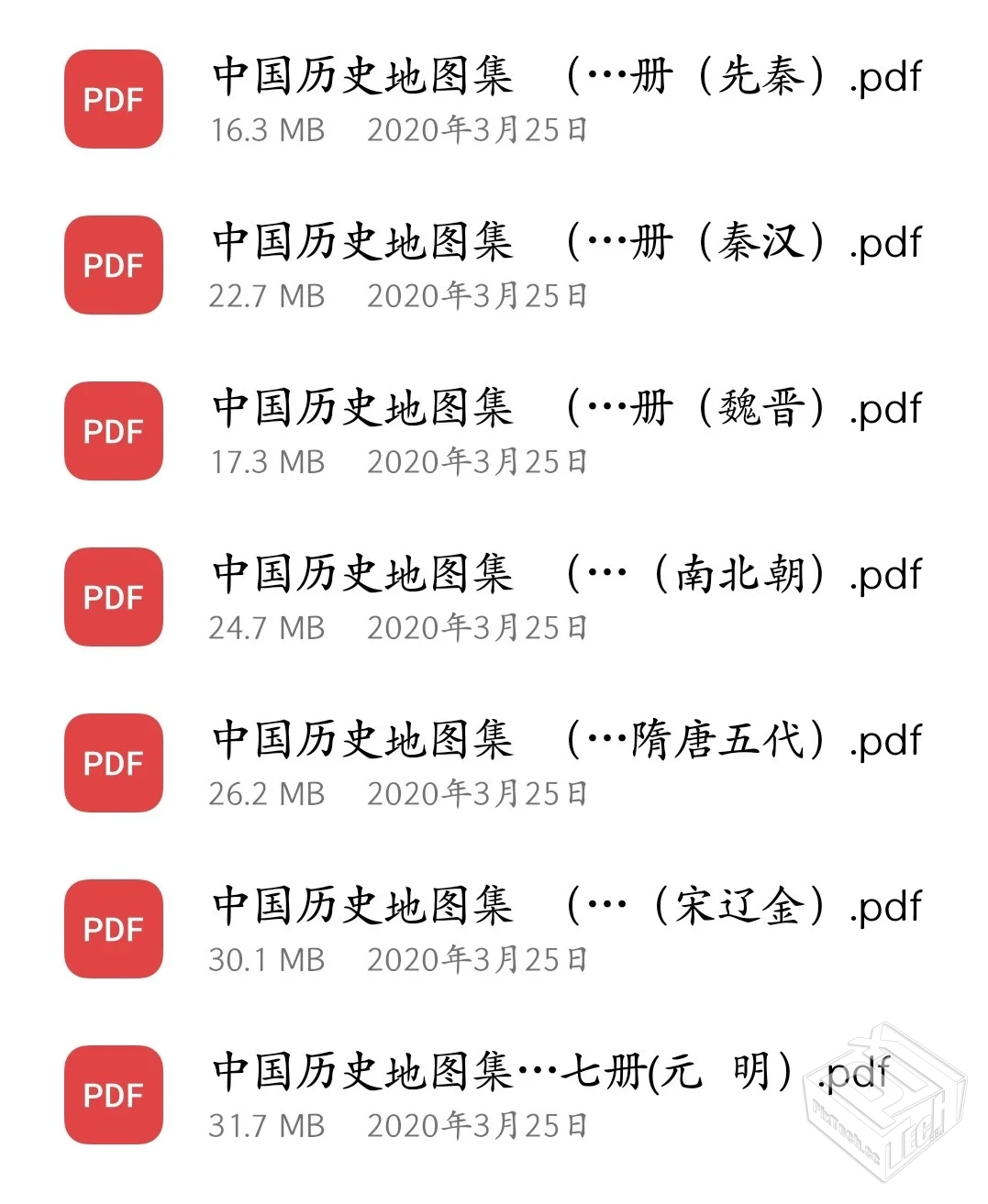Select the 26.2 MB size of 隋唐五代
This screenshot has height=1204, width=988.
[267, 794]
